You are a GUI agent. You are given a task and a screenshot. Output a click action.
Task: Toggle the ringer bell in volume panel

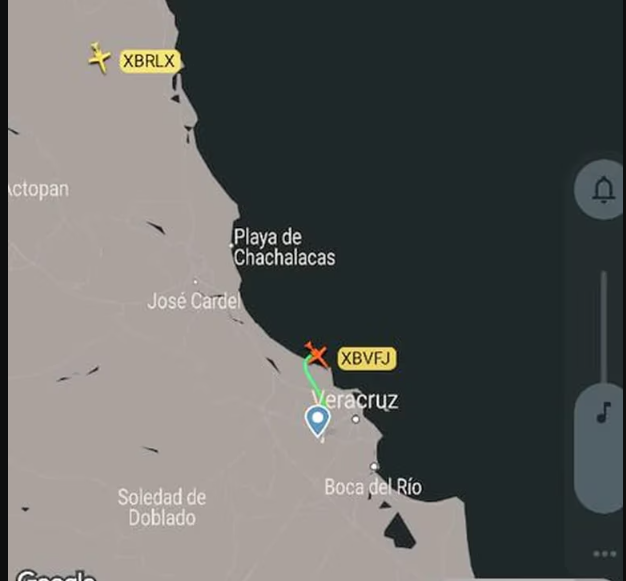[x=603, y=190]
